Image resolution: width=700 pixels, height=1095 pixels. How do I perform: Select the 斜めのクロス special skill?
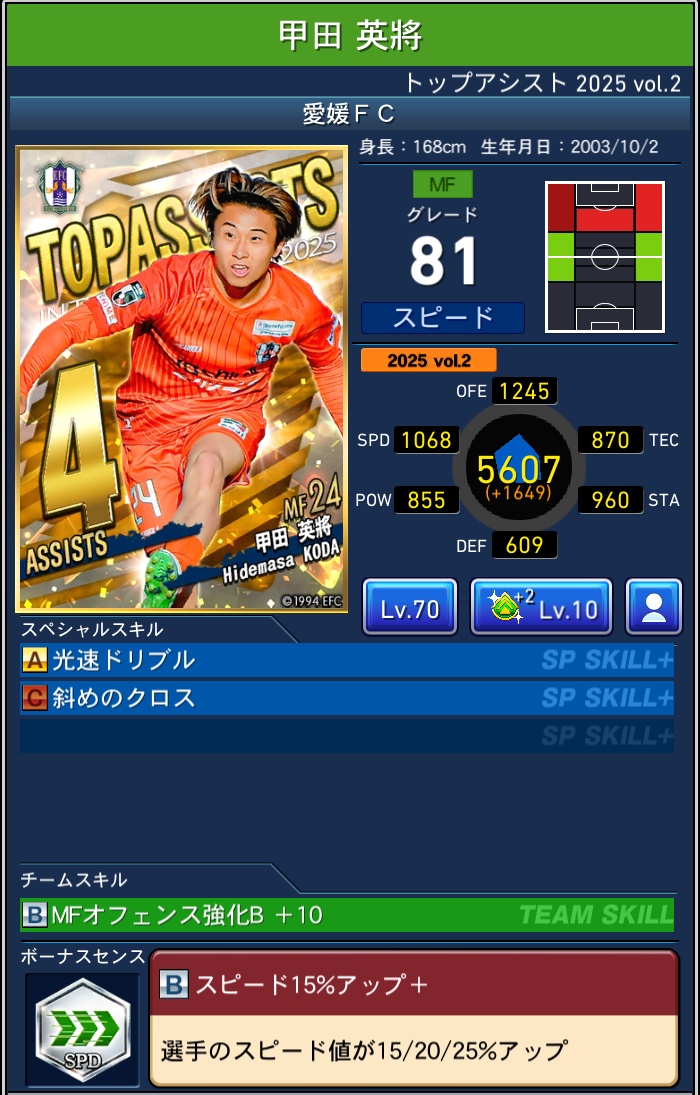(x=346, y=698)
